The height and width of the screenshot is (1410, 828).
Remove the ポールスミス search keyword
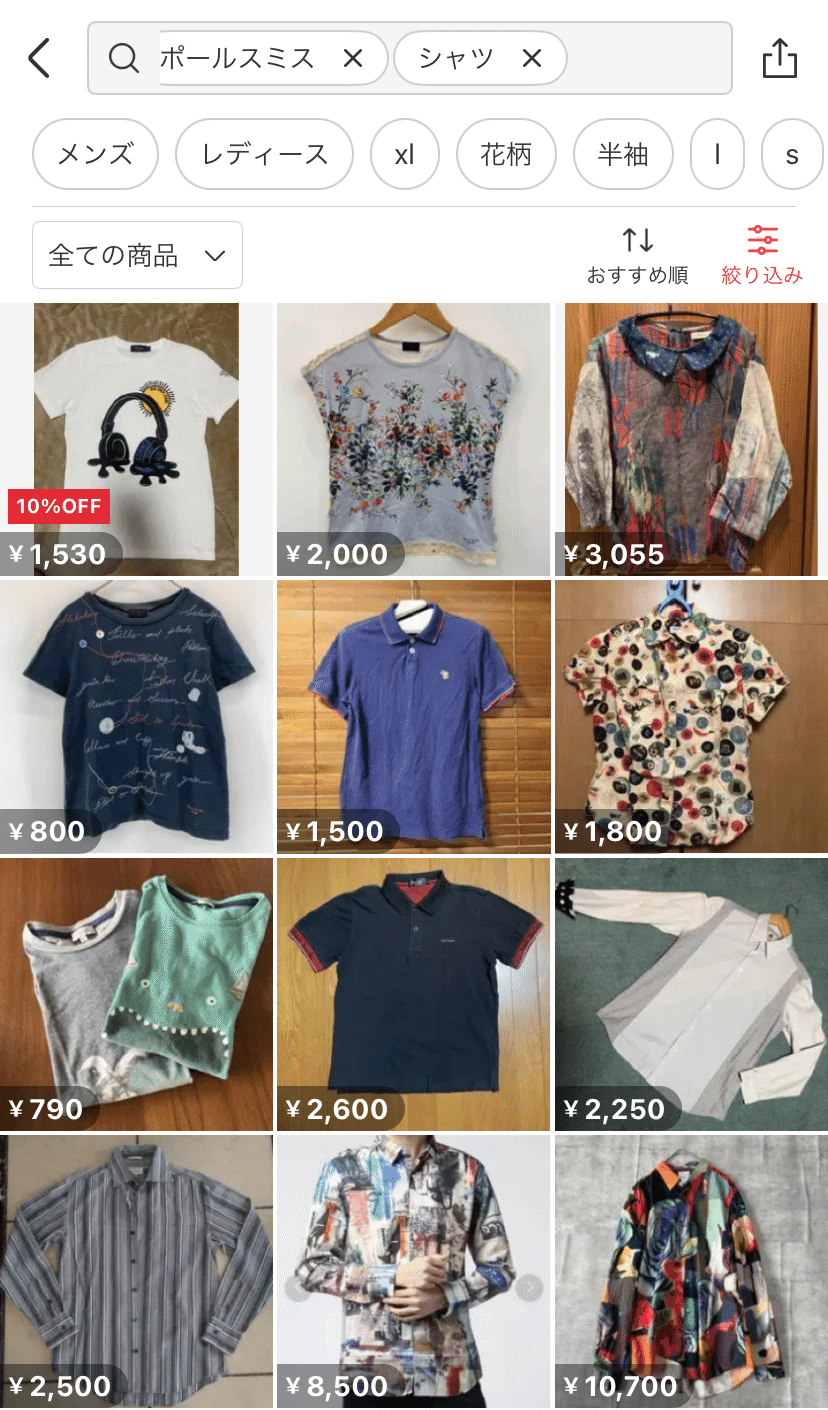coord(352,59)
